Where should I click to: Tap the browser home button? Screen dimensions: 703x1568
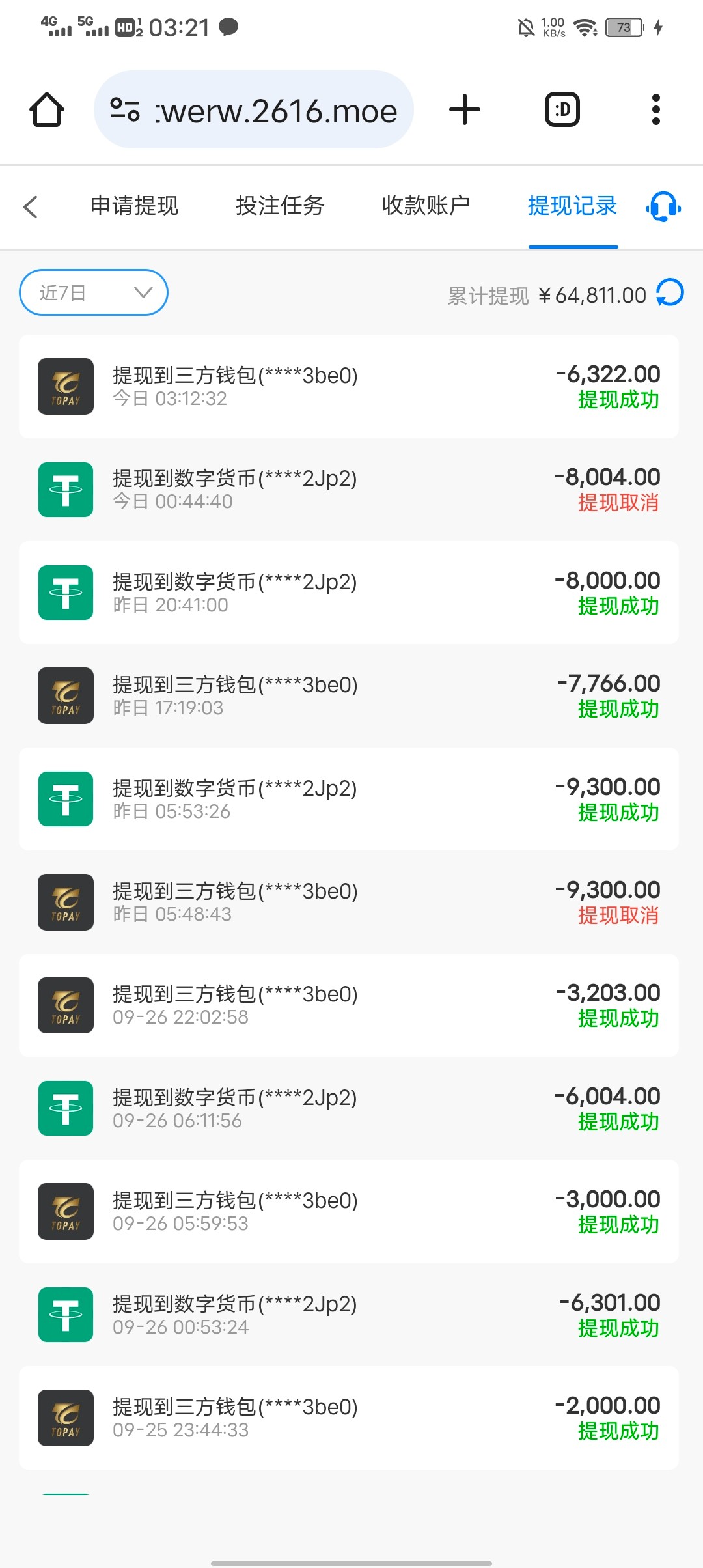tap(47, 109)
